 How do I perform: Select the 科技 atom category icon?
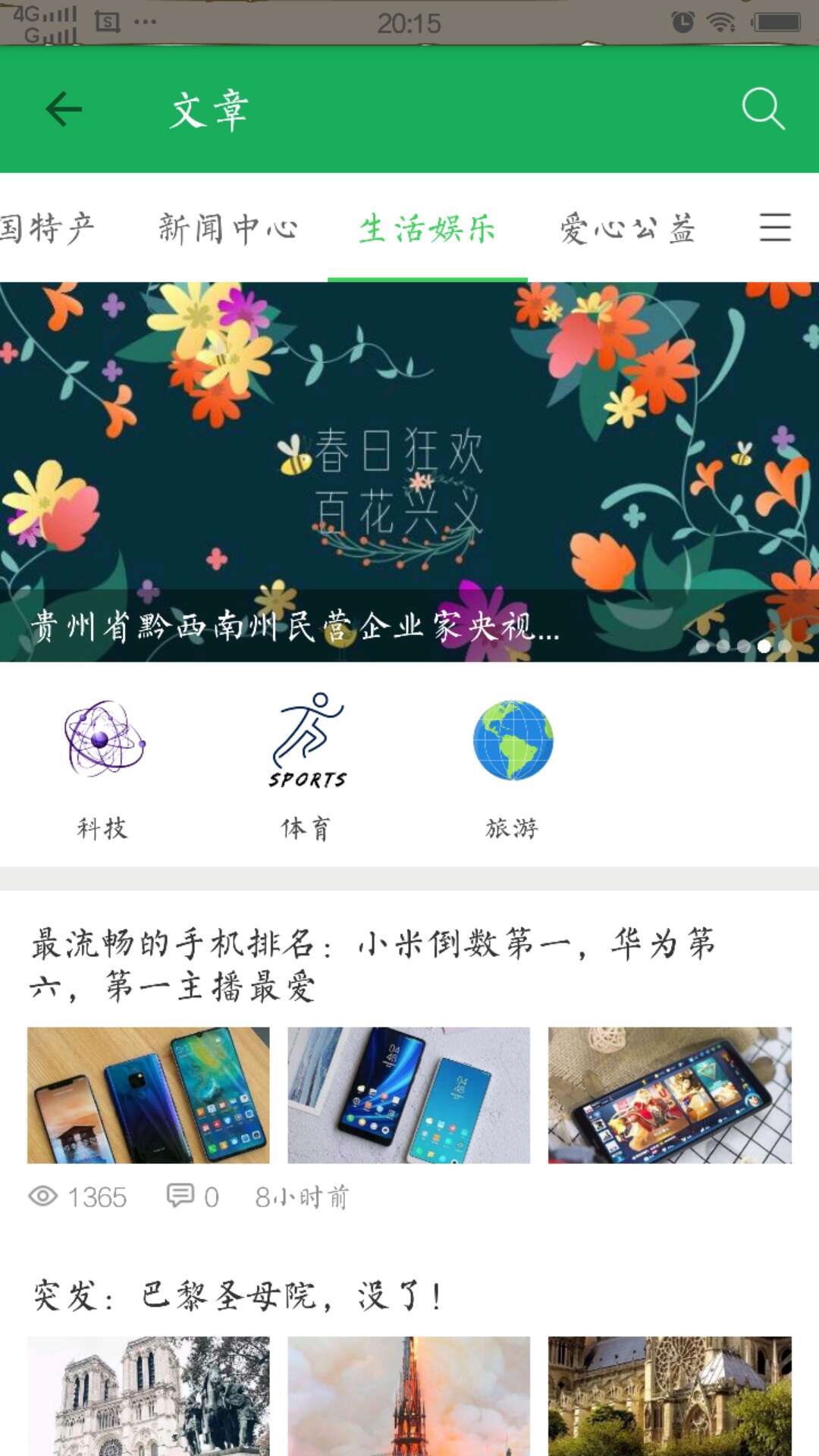coord(101,739)
